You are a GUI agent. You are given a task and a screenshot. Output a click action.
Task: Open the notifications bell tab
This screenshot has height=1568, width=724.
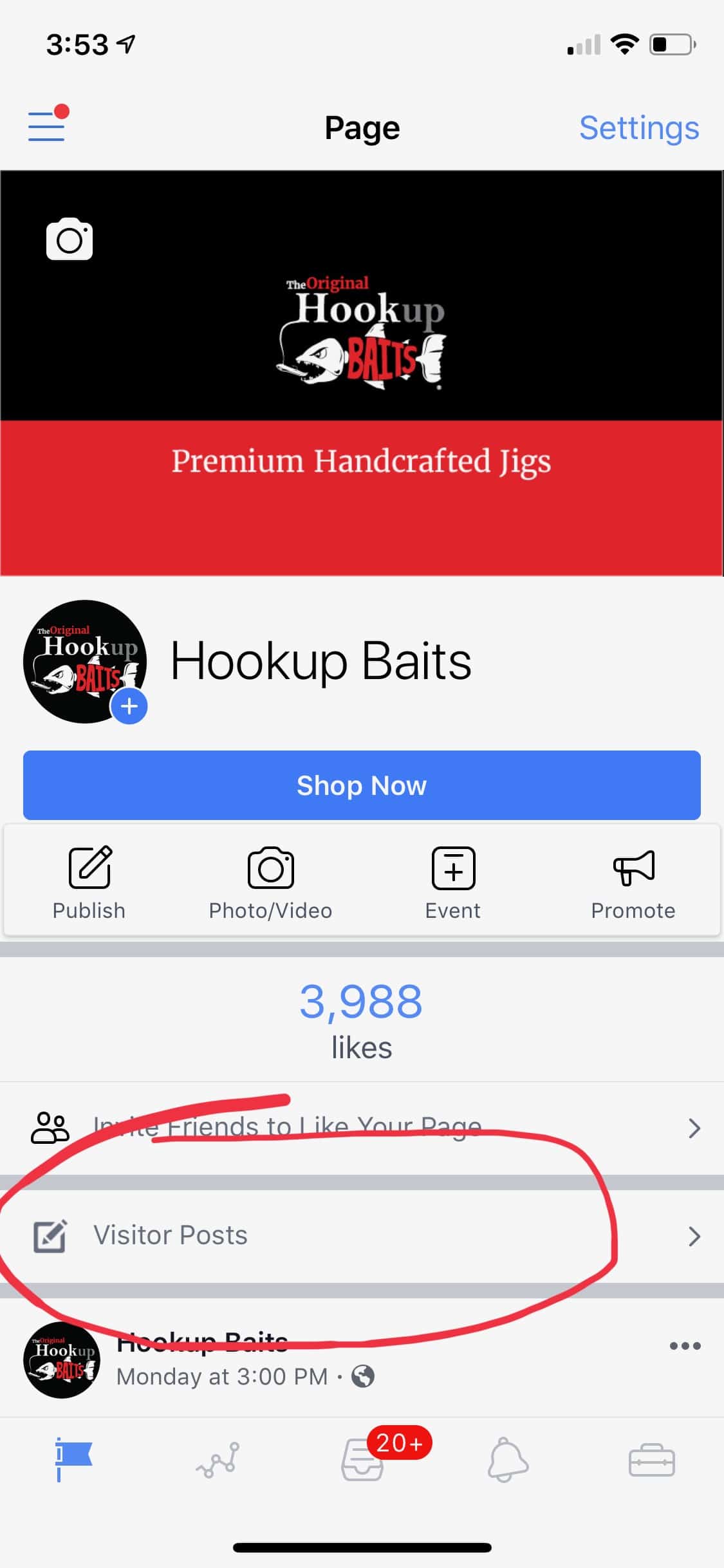pos(508,1460)
